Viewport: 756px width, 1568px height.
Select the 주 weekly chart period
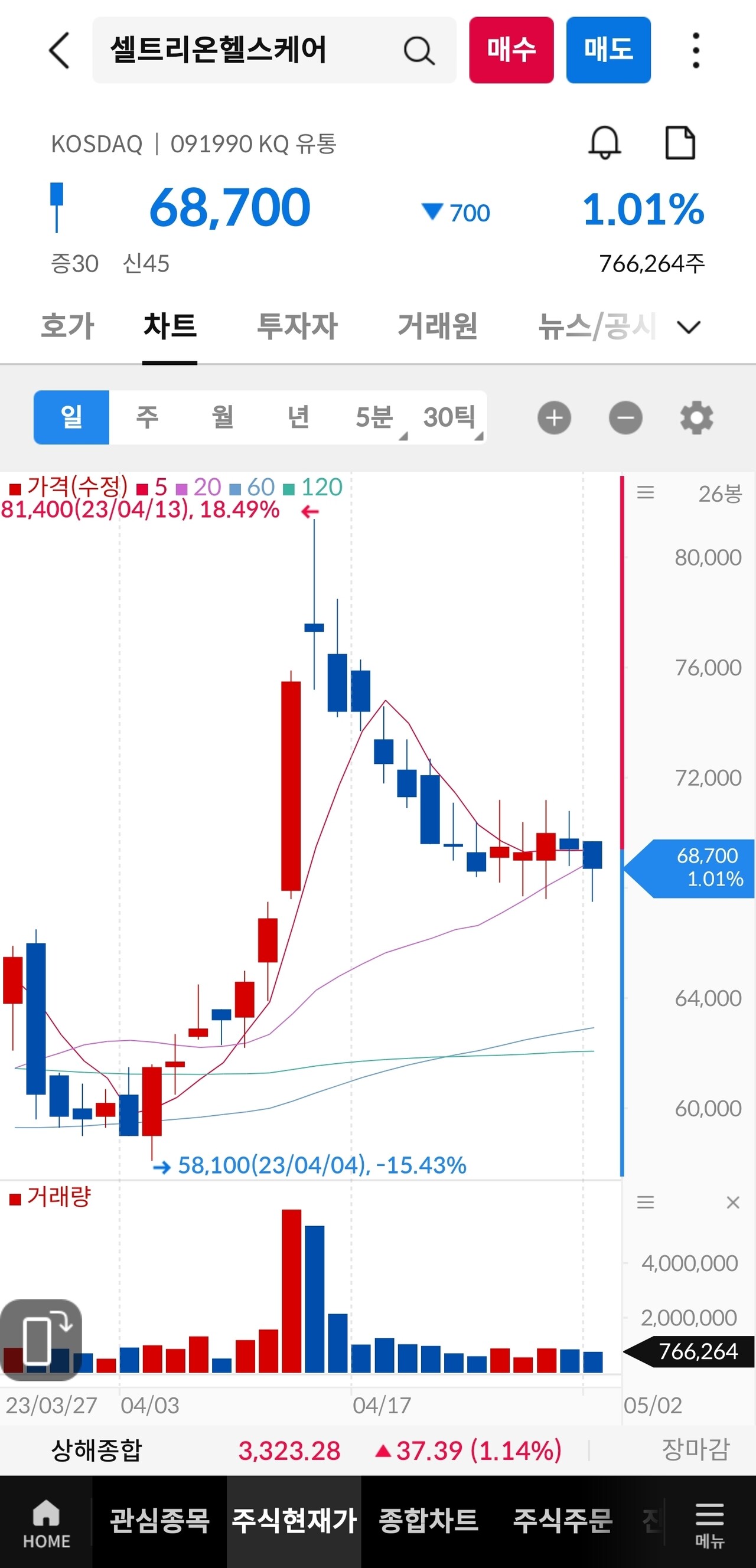(147, 417)
